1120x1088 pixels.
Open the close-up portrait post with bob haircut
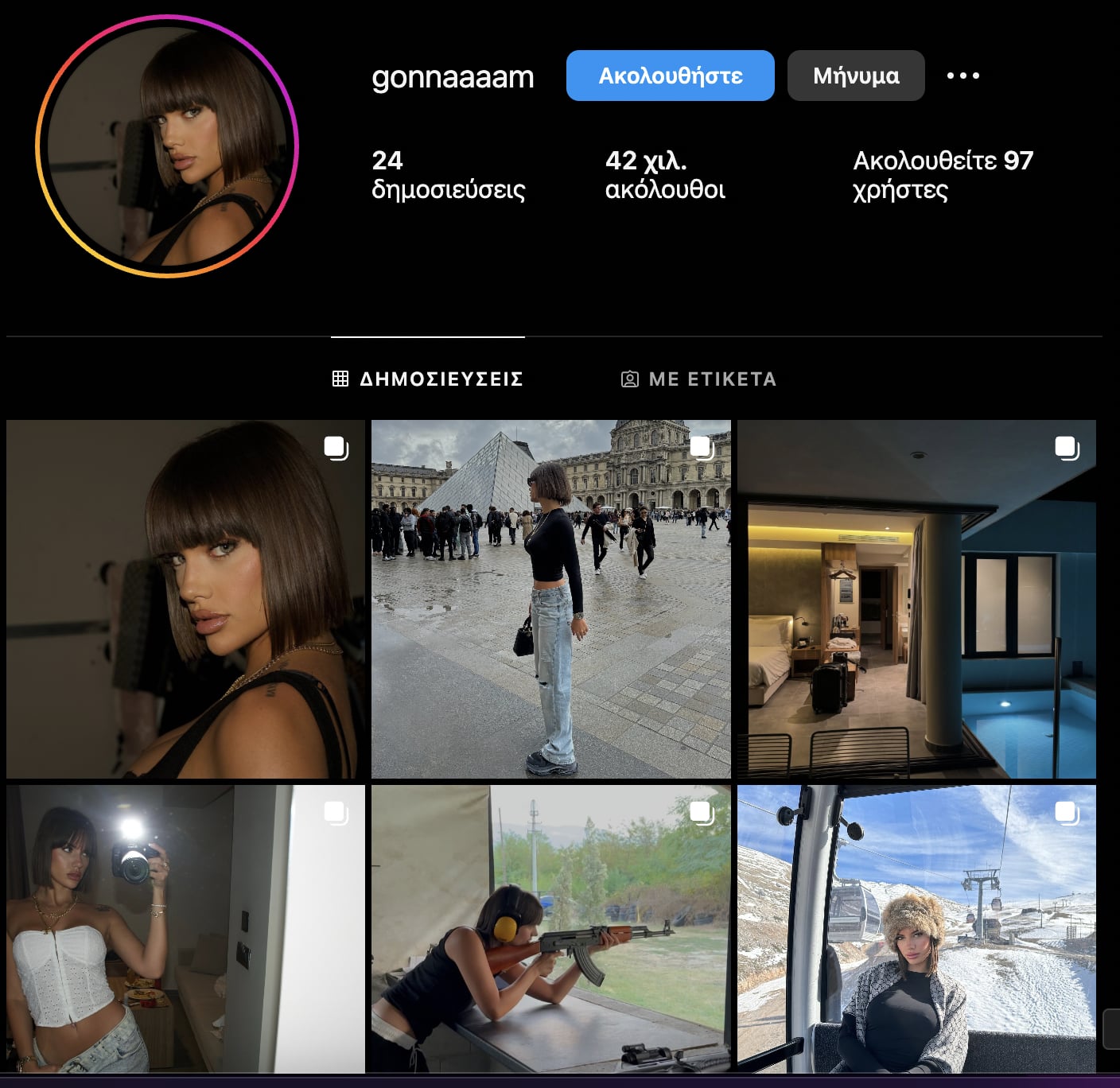[x=185, y=599]
